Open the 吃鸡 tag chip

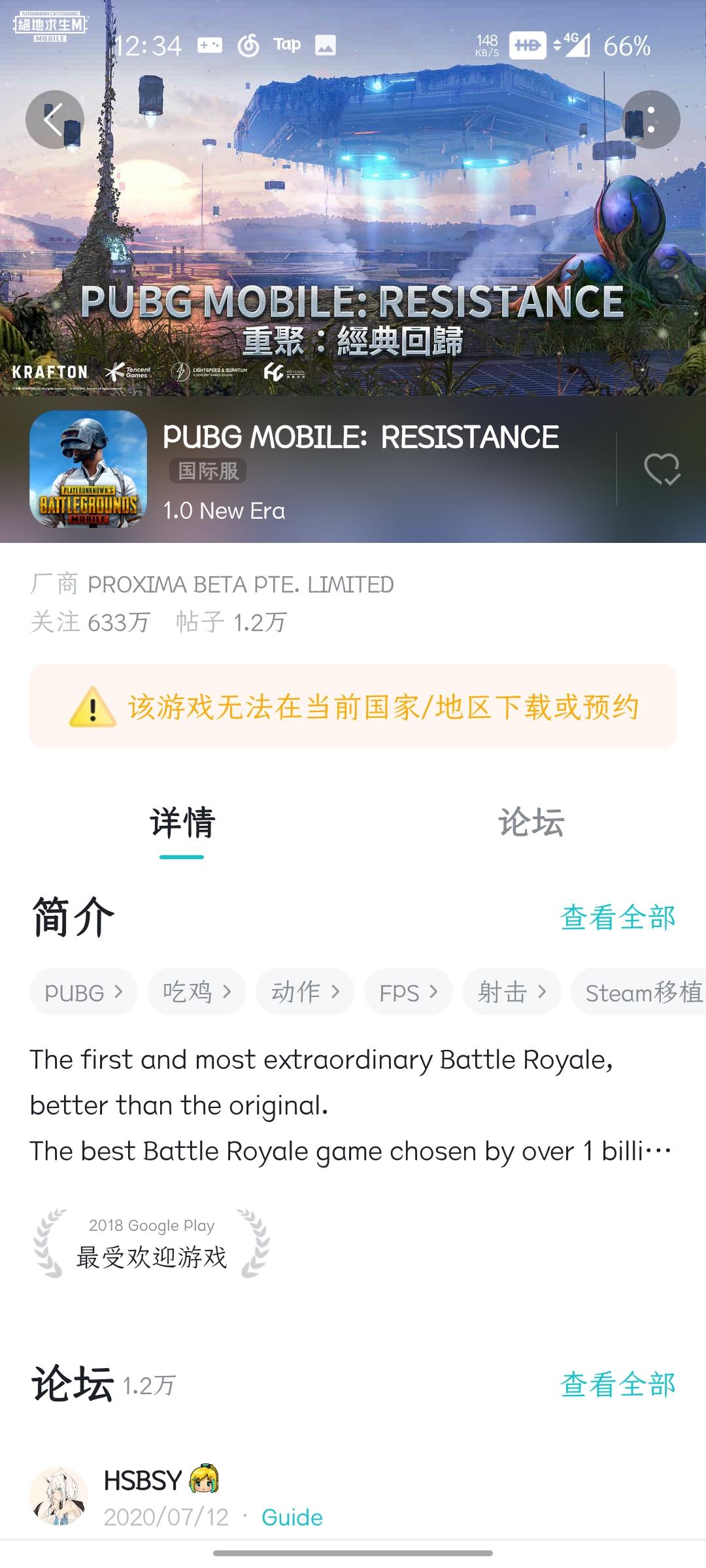[x=196, y=992]
